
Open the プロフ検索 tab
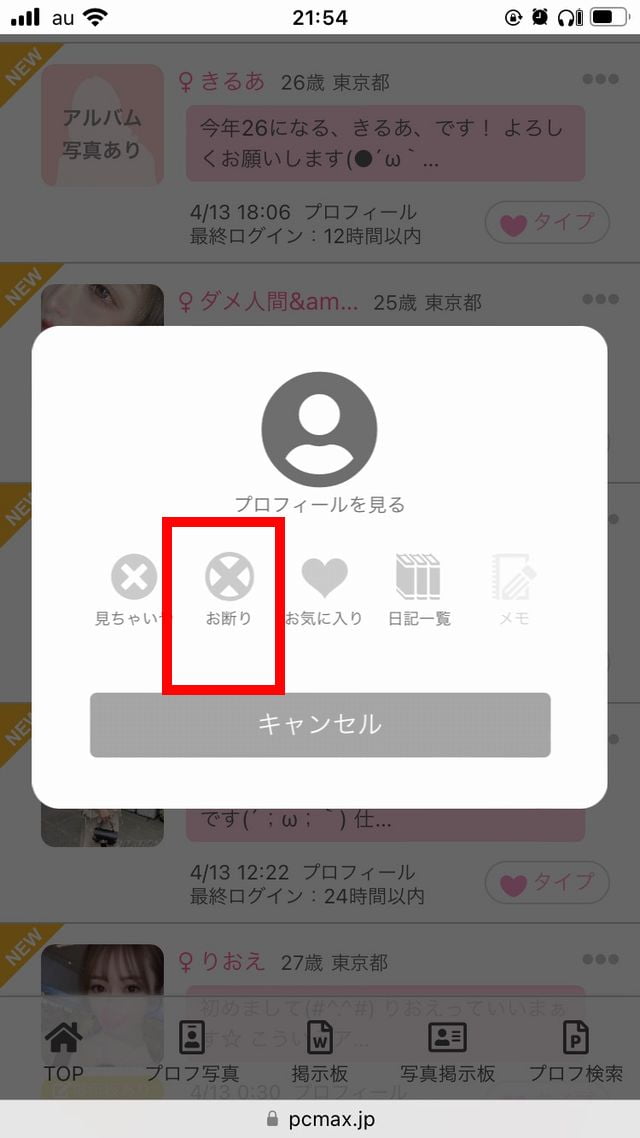point(575,1052)
